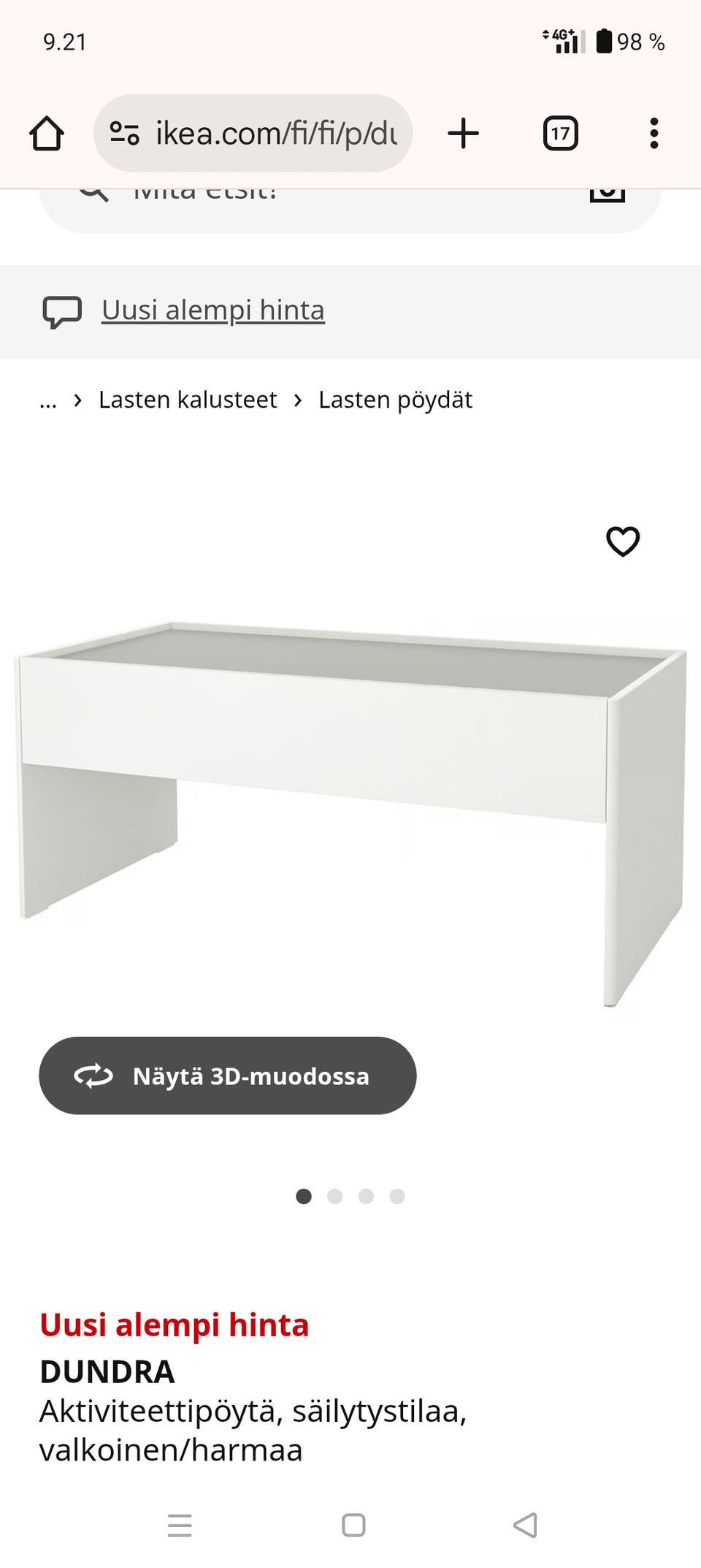Add DUNDRA table to favorites with heart icon
The image size is (701, 1568).
[623, 541]
